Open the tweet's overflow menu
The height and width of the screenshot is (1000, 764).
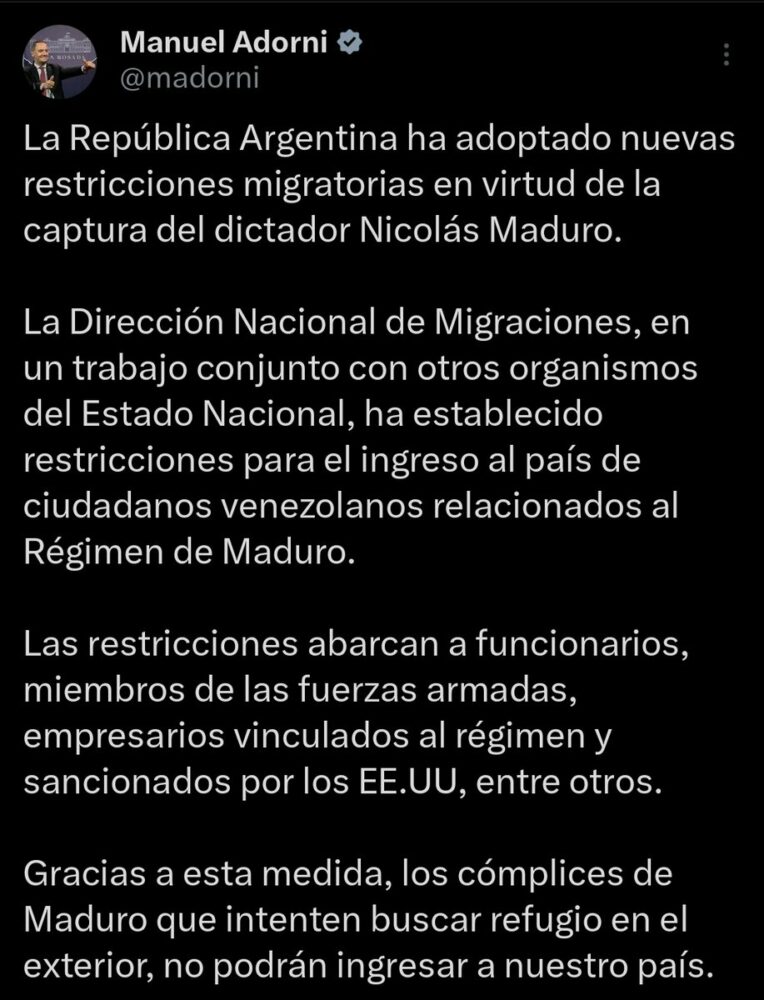pyautogui.click(x=727, y=55)
